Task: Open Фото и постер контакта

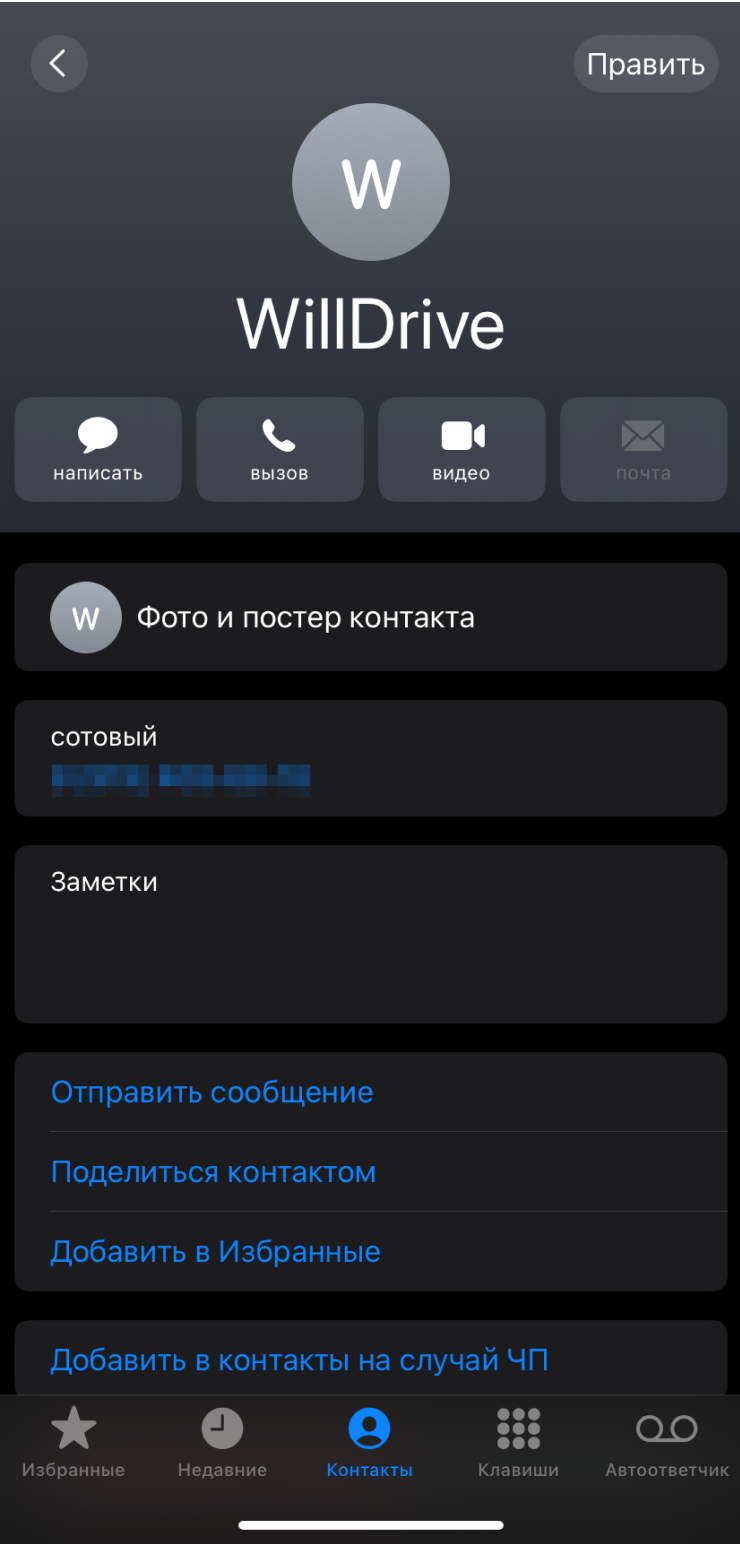Action: coord(370,617)
